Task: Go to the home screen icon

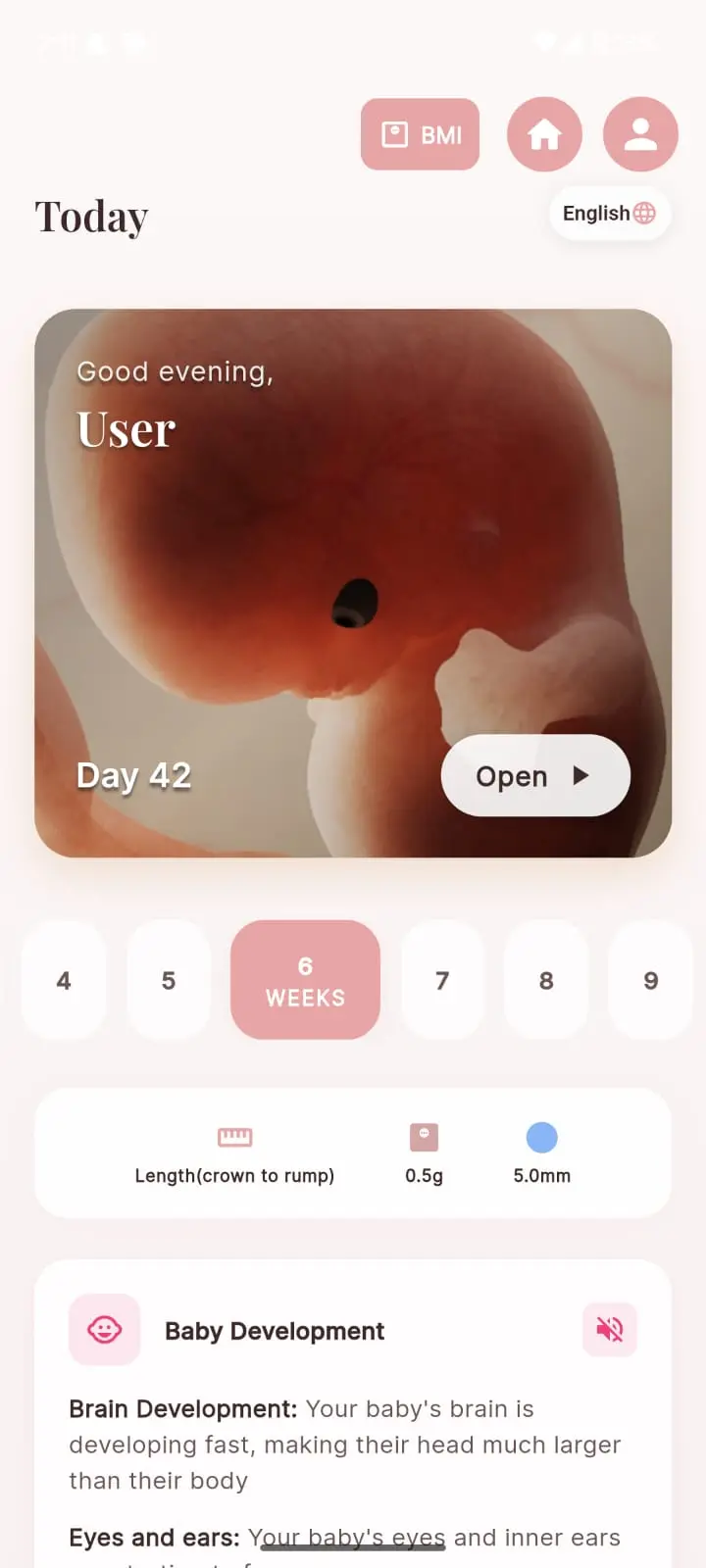Action: click(544, 134)
